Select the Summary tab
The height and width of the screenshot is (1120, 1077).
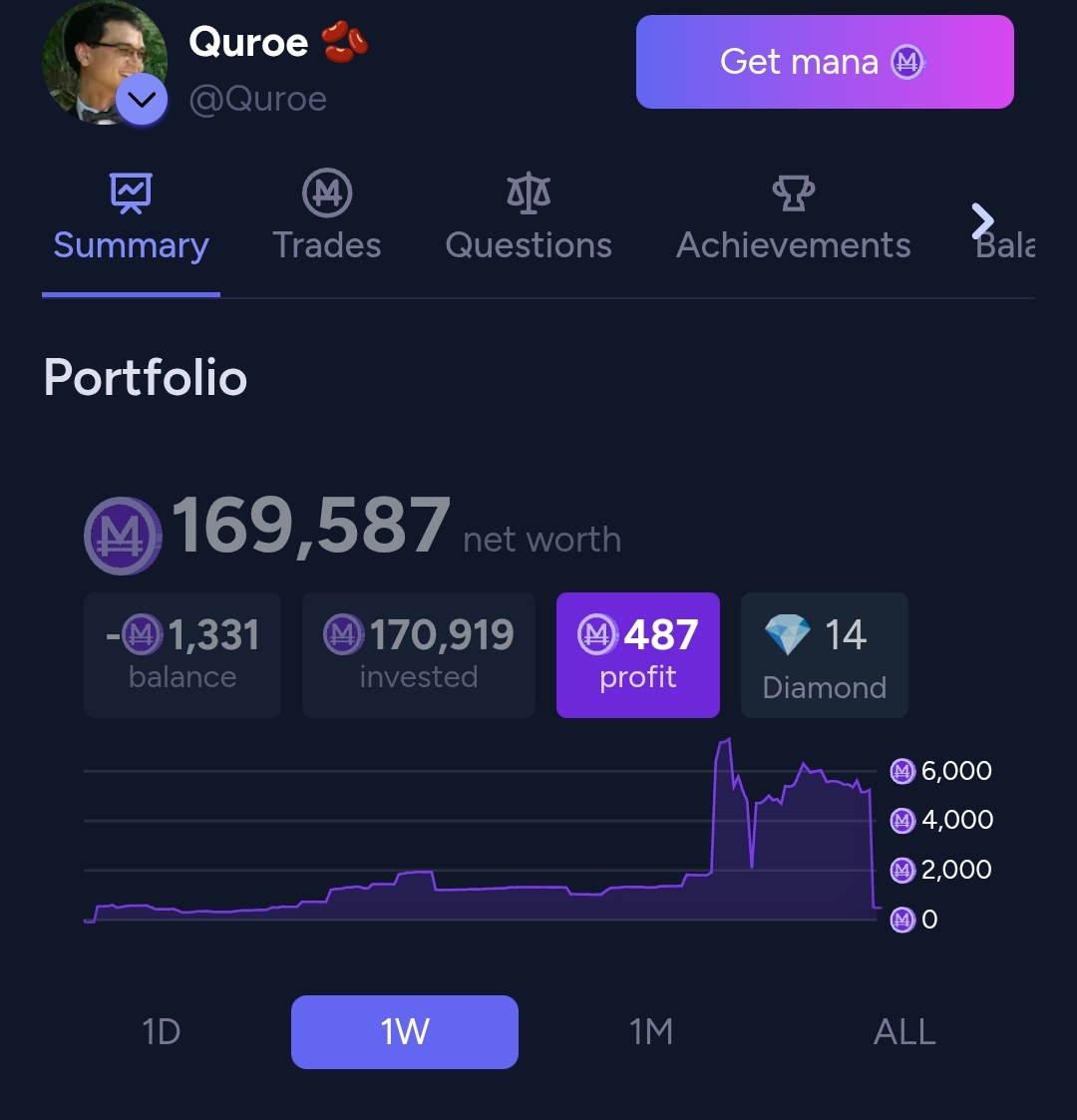(131, 218)
